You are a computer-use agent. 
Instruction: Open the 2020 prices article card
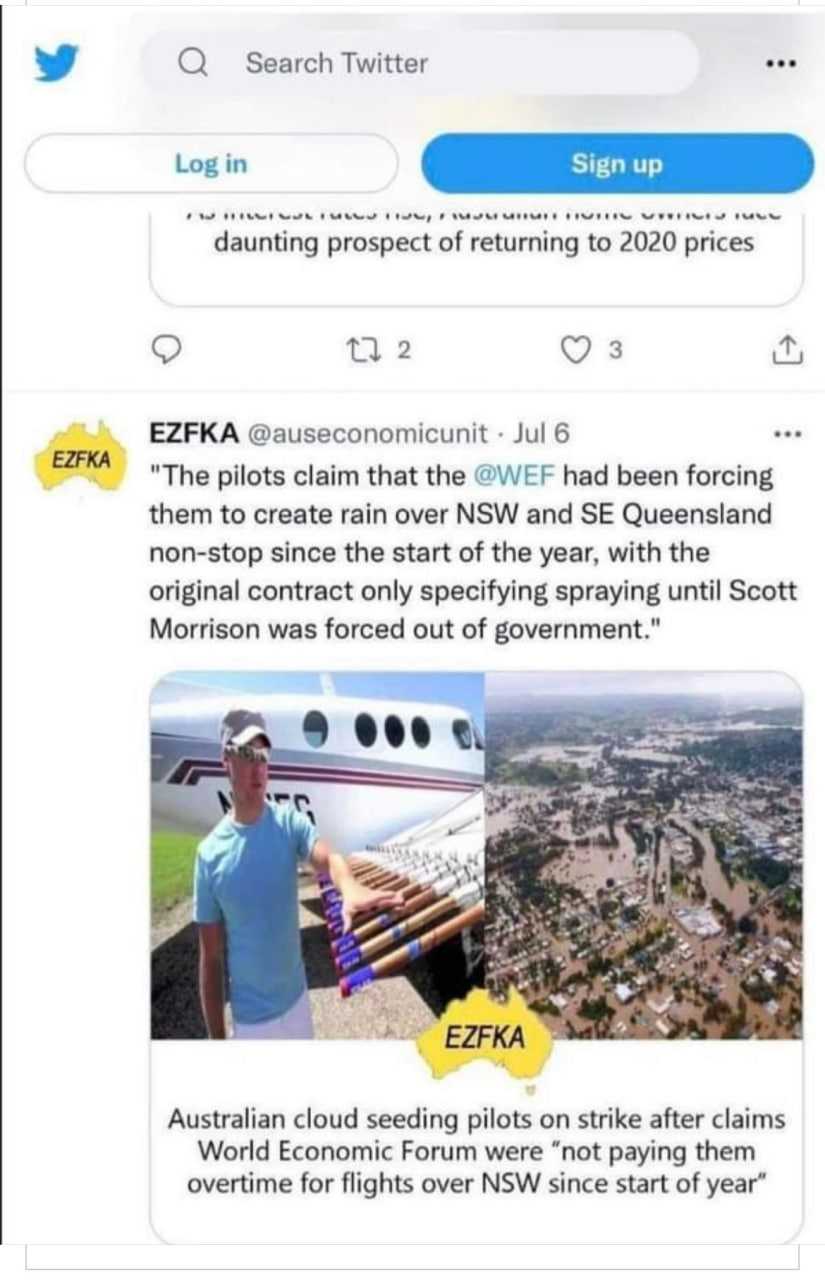click(476, 250)
